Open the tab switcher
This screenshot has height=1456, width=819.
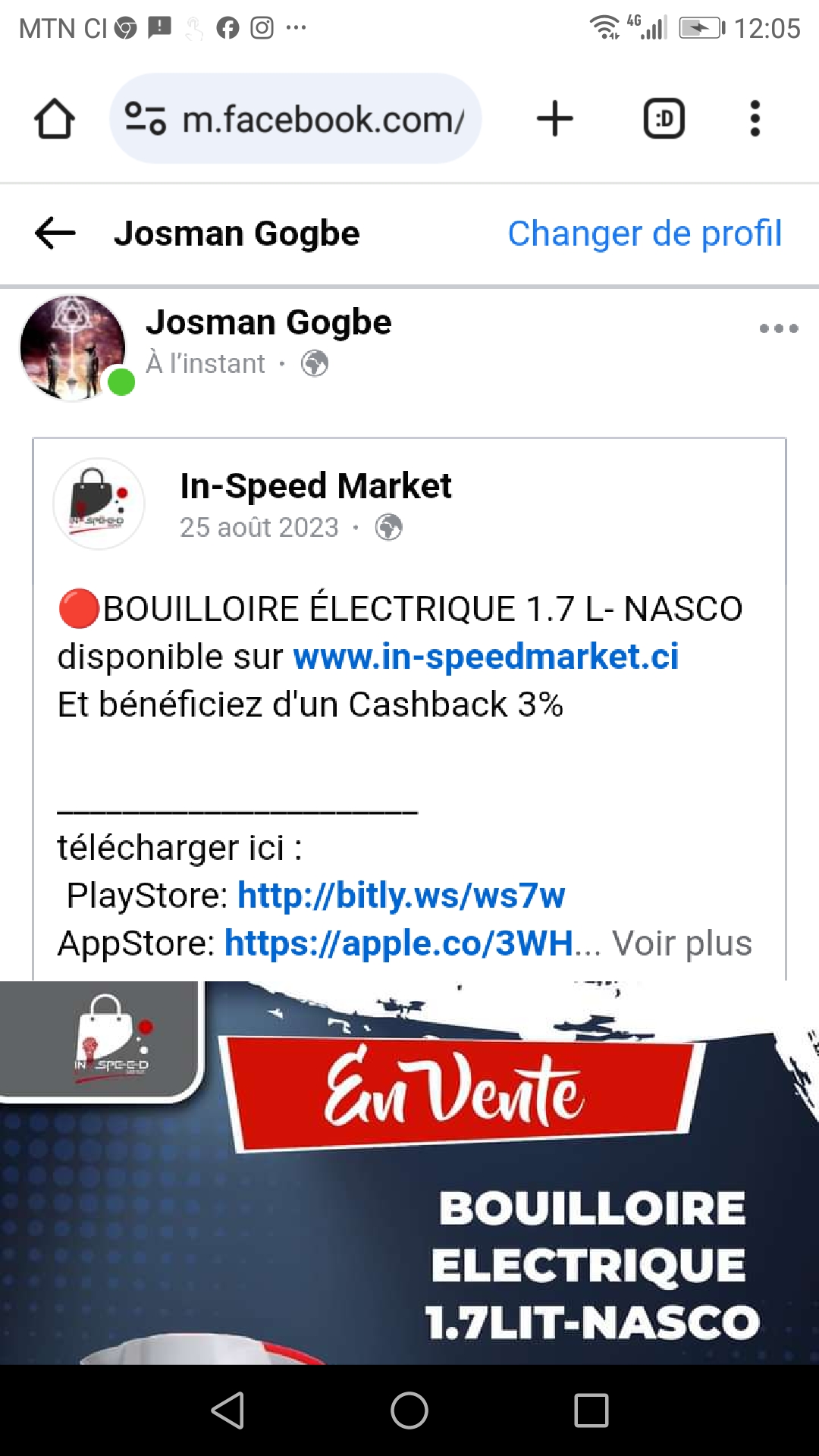[664, 119]
